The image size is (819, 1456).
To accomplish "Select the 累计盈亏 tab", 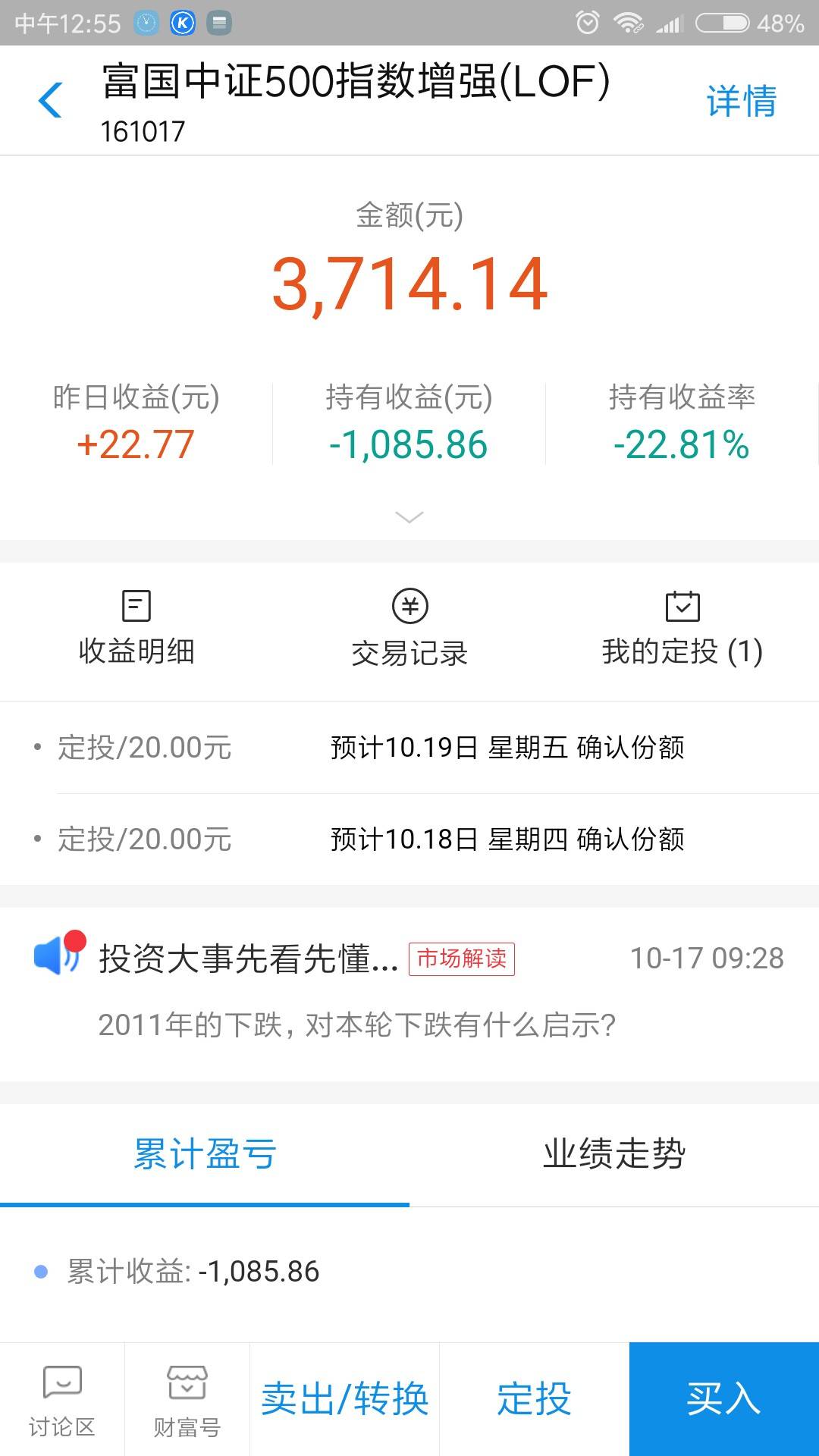I will click(205, 1154).
